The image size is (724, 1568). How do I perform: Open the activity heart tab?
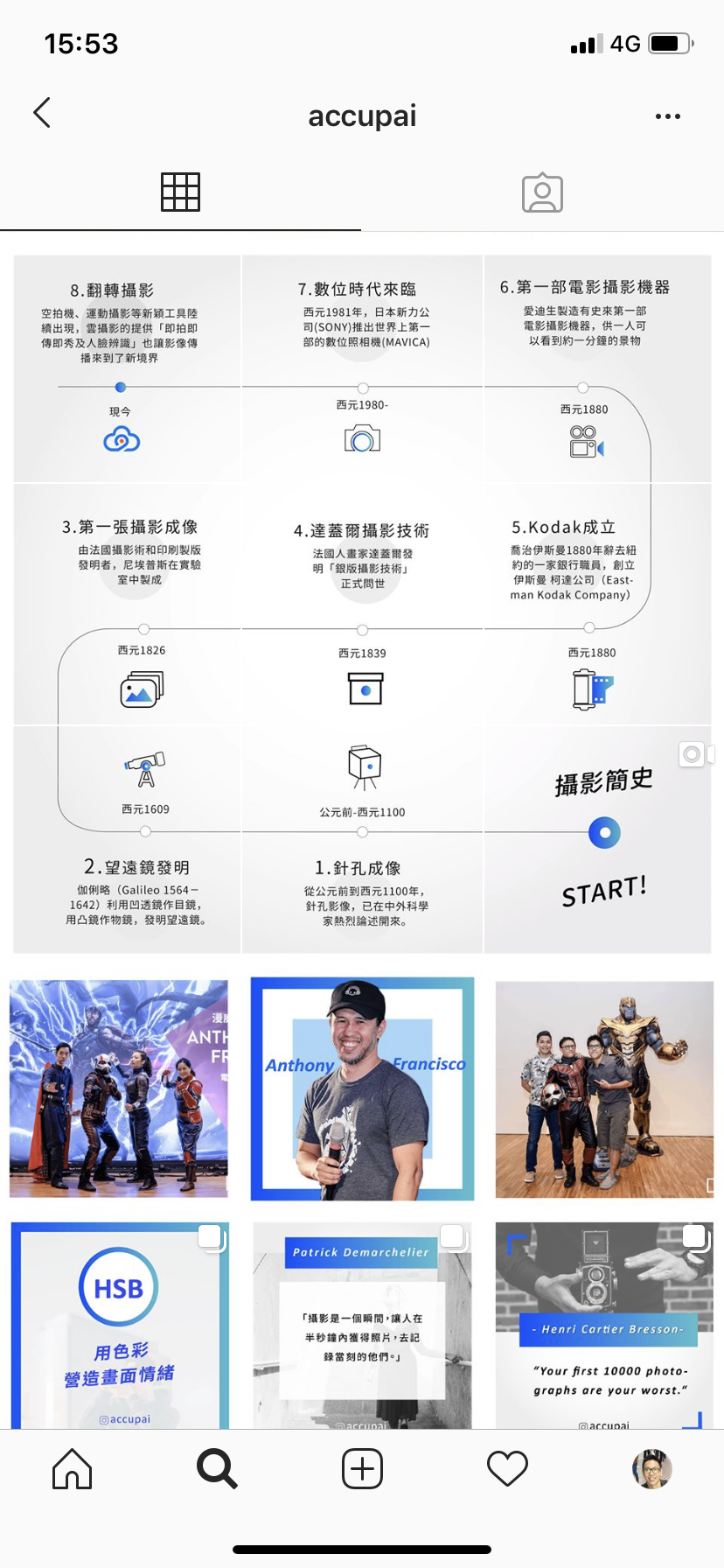(507, 1468)
